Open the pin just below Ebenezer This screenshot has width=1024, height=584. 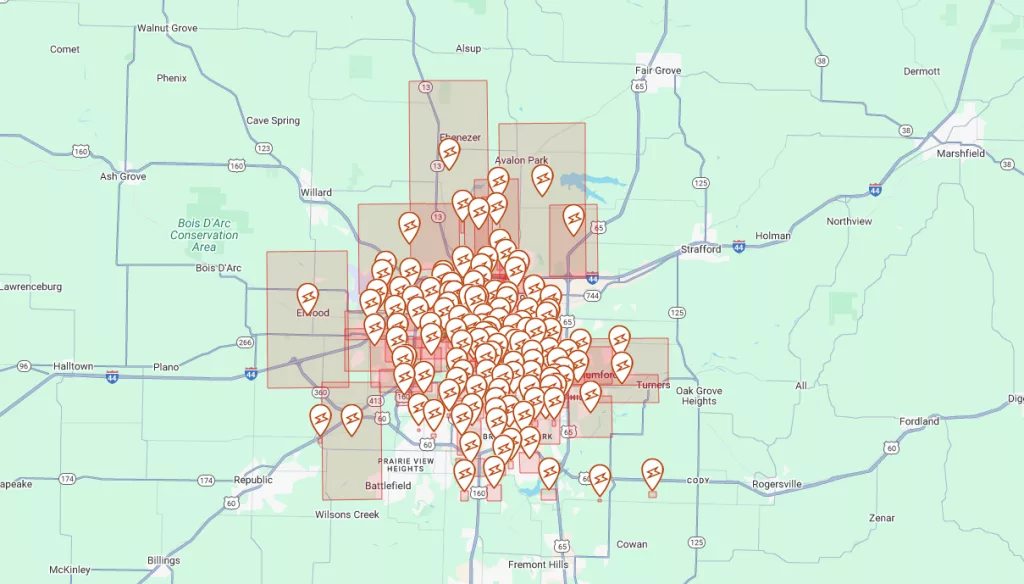(449, 153)
